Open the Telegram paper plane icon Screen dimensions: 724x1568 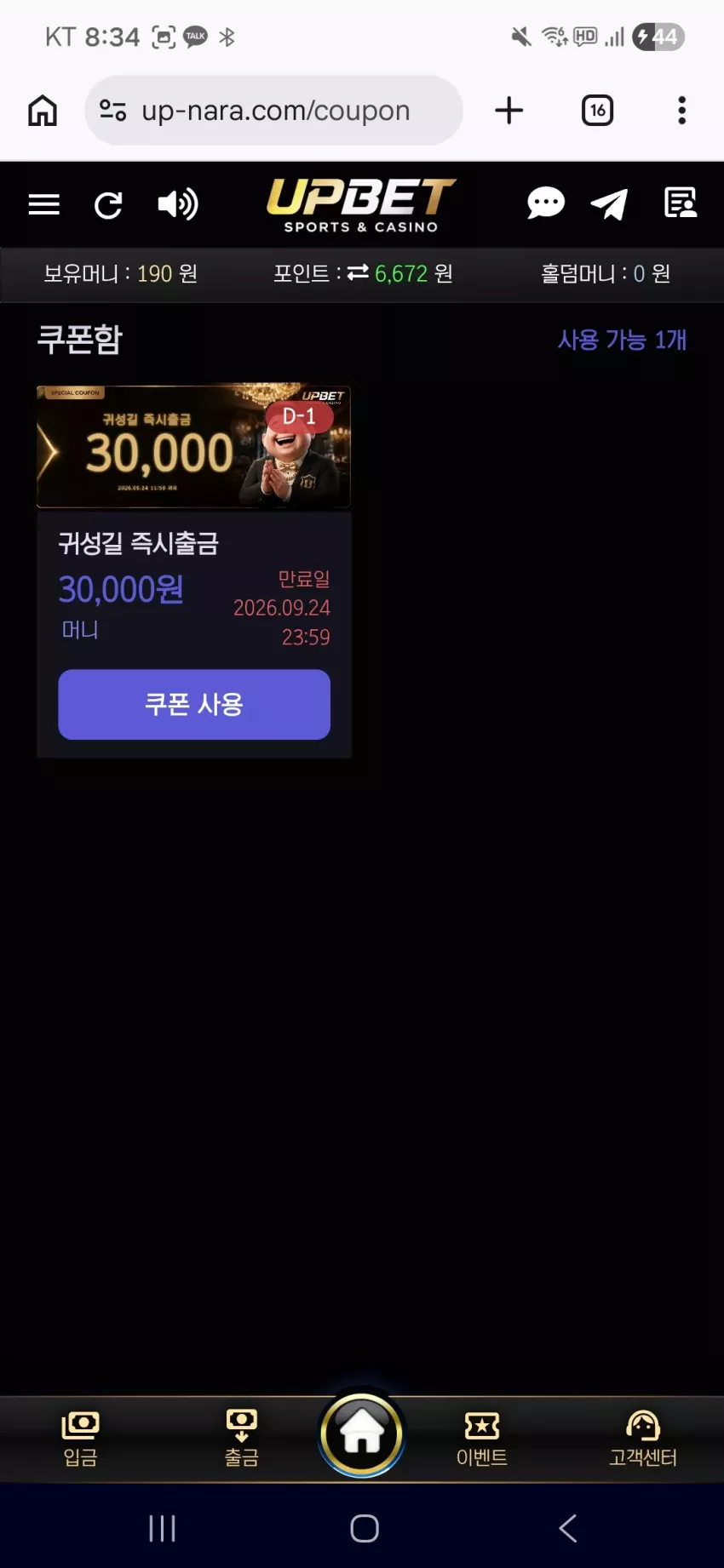(x=609, y=204)
